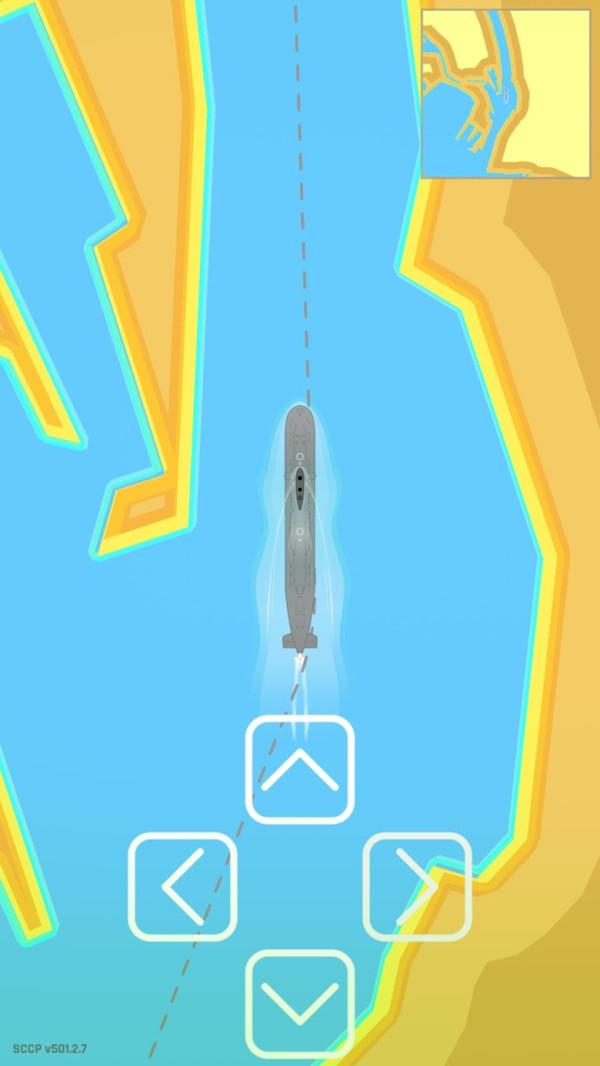Image resolution: width=600 pixels, height=1066 pixels.
Task: Tap the up arrow to accelerate the submarine
Action: 300,770
